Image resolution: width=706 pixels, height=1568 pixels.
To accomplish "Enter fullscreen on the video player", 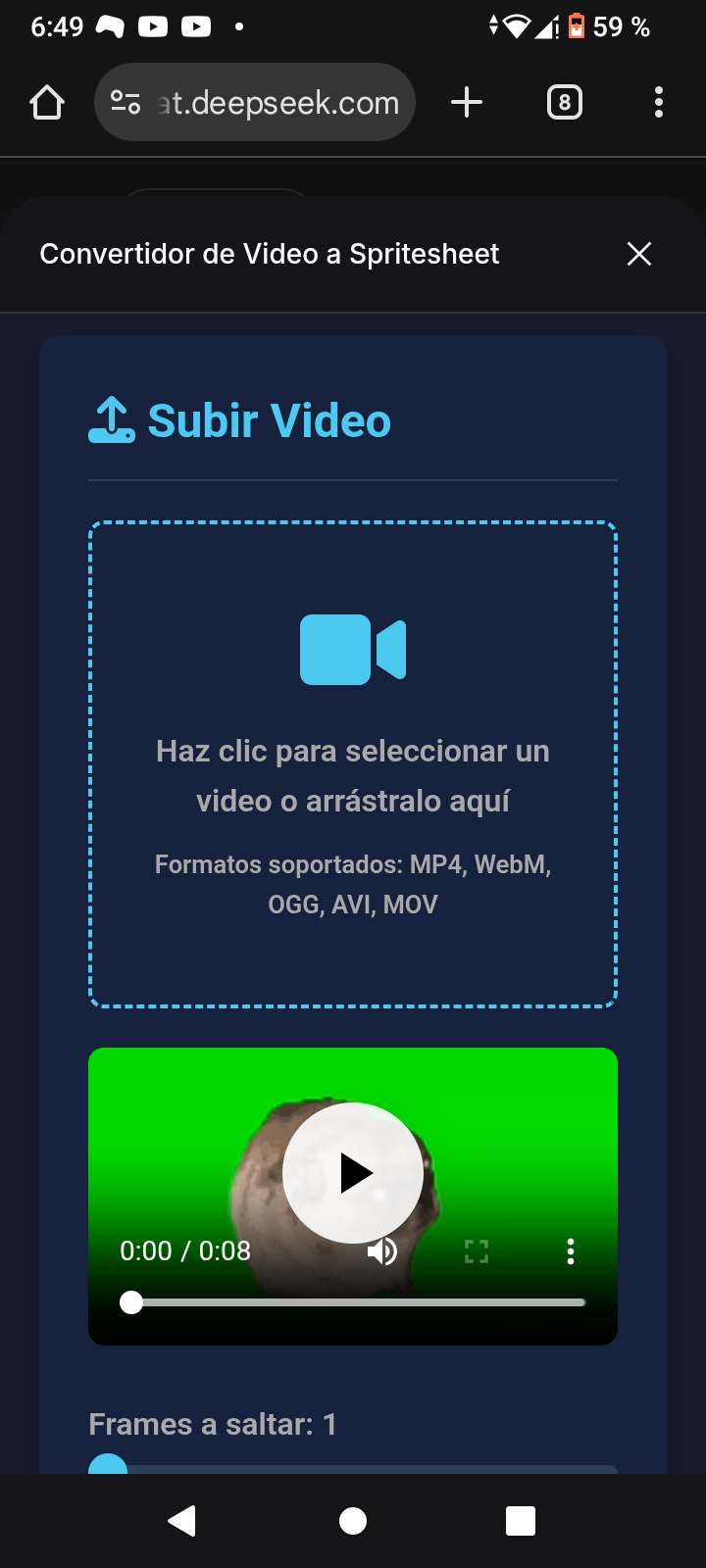I will coord(477,1251).
